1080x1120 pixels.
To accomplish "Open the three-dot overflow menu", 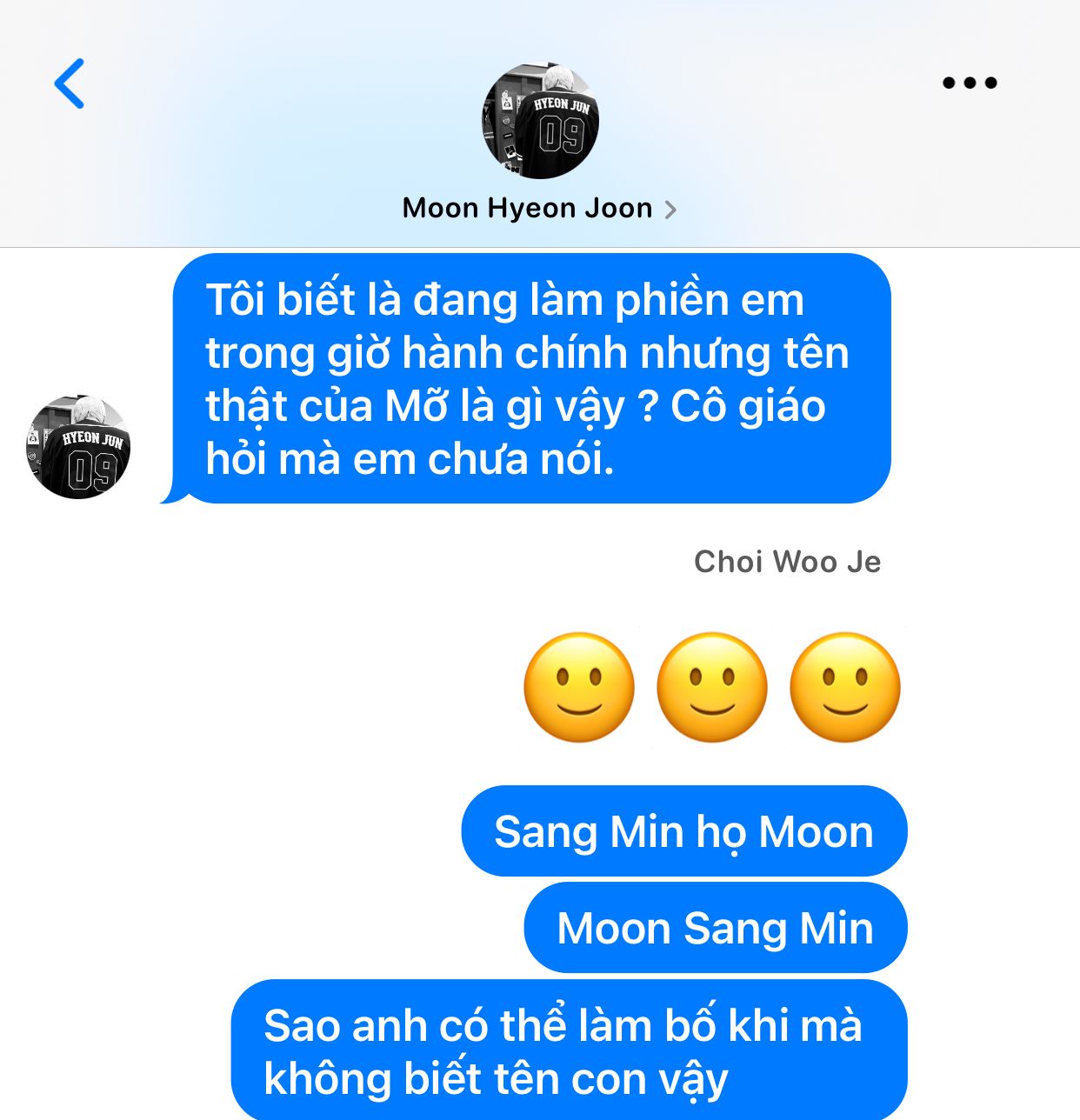I will [x=970, y=83].
